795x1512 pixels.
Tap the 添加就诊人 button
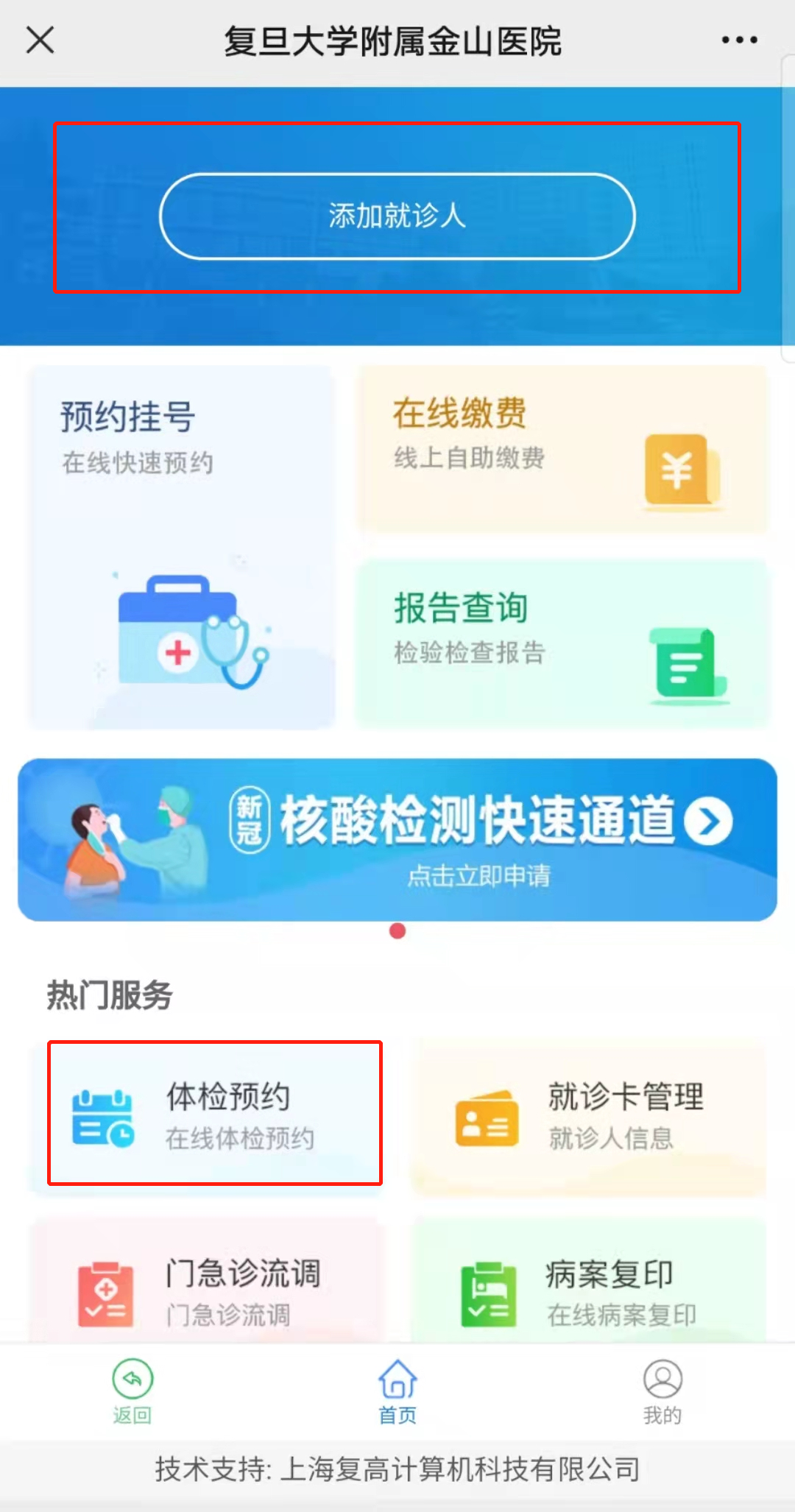click(397, 216)
